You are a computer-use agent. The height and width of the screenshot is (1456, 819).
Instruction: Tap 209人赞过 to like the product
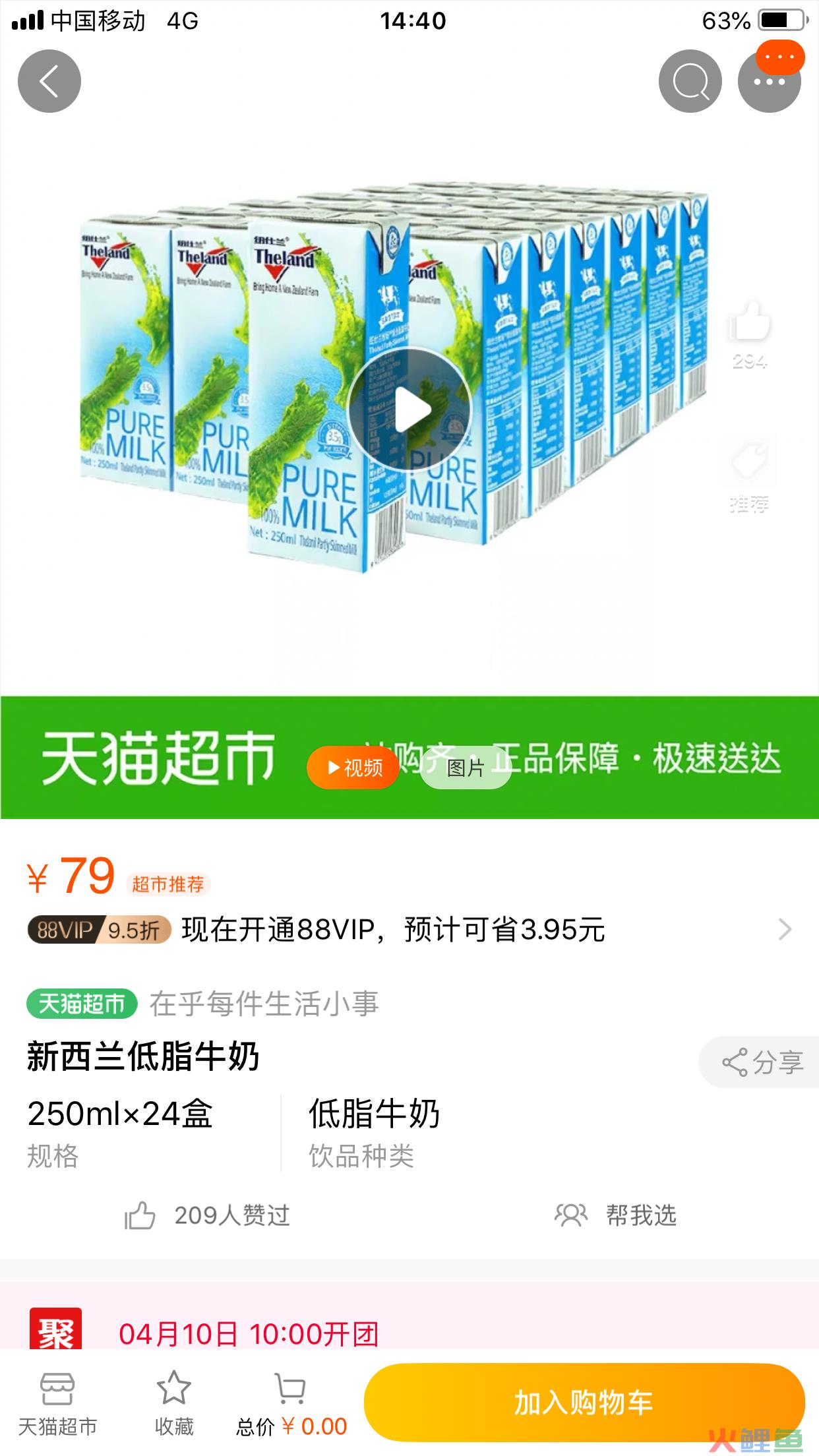coord(208,1215)
